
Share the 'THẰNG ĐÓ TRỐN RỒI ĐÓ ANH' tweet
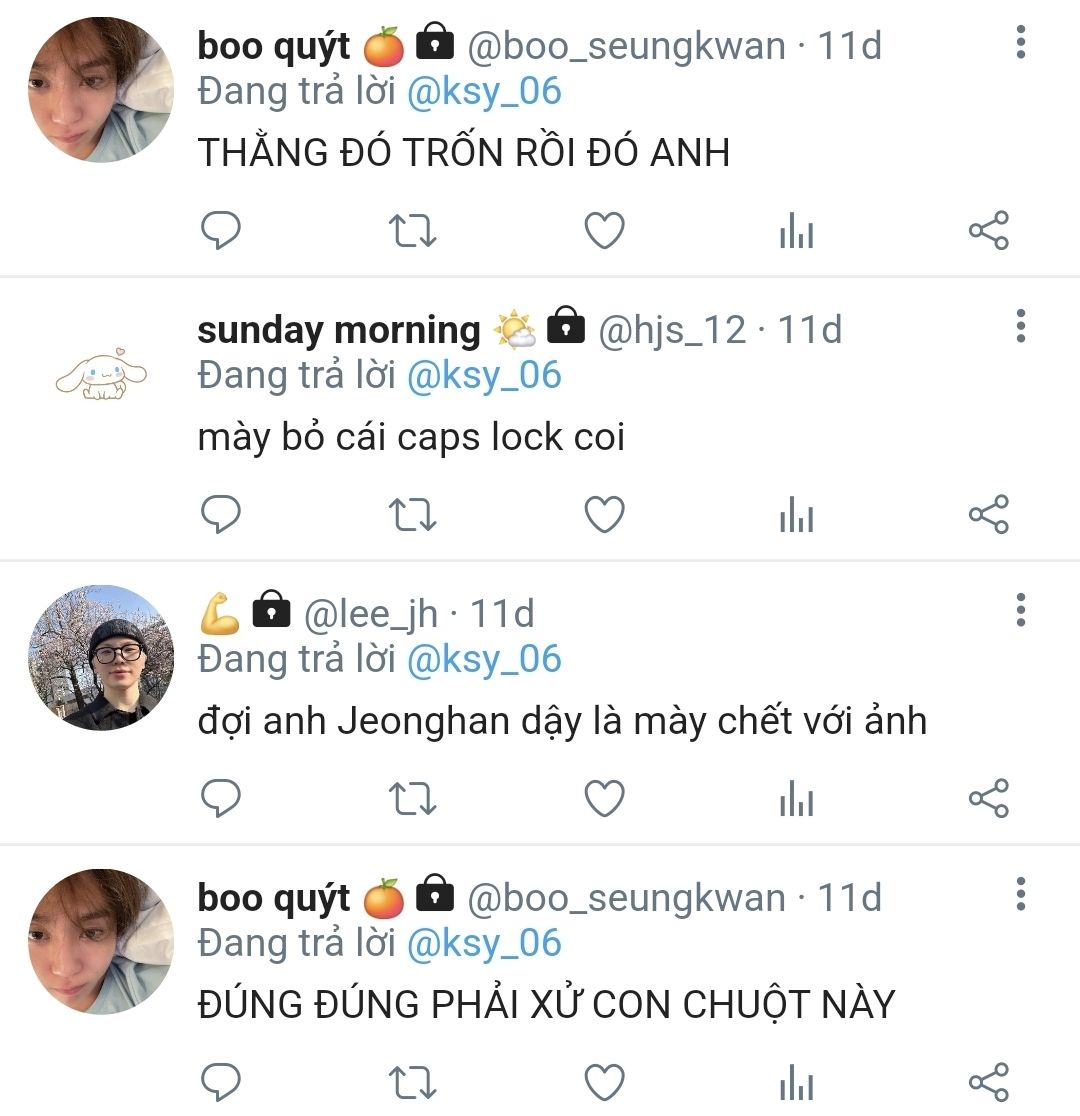click(988, 231)
